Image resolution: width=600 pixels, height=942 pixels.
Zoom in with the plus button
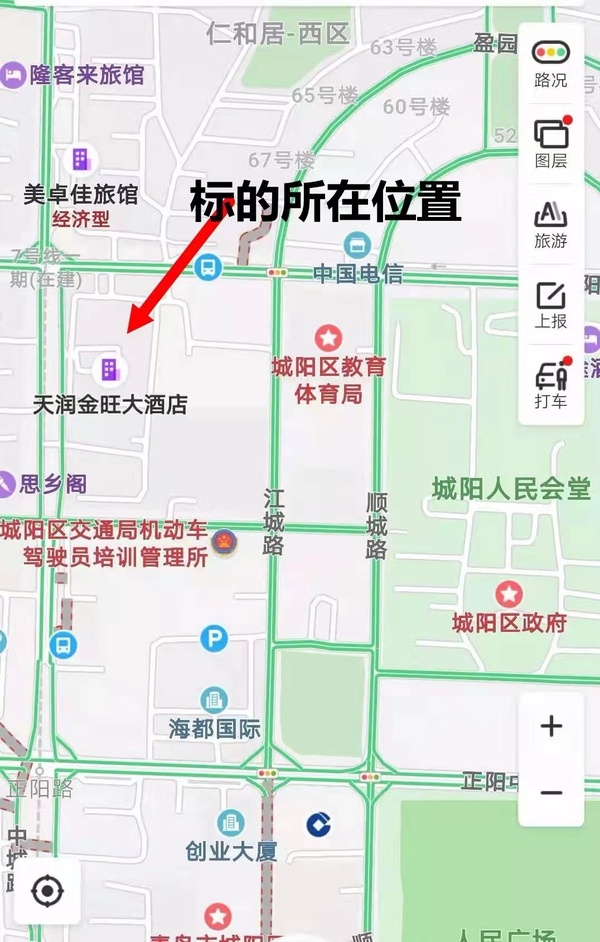[551, 727]
